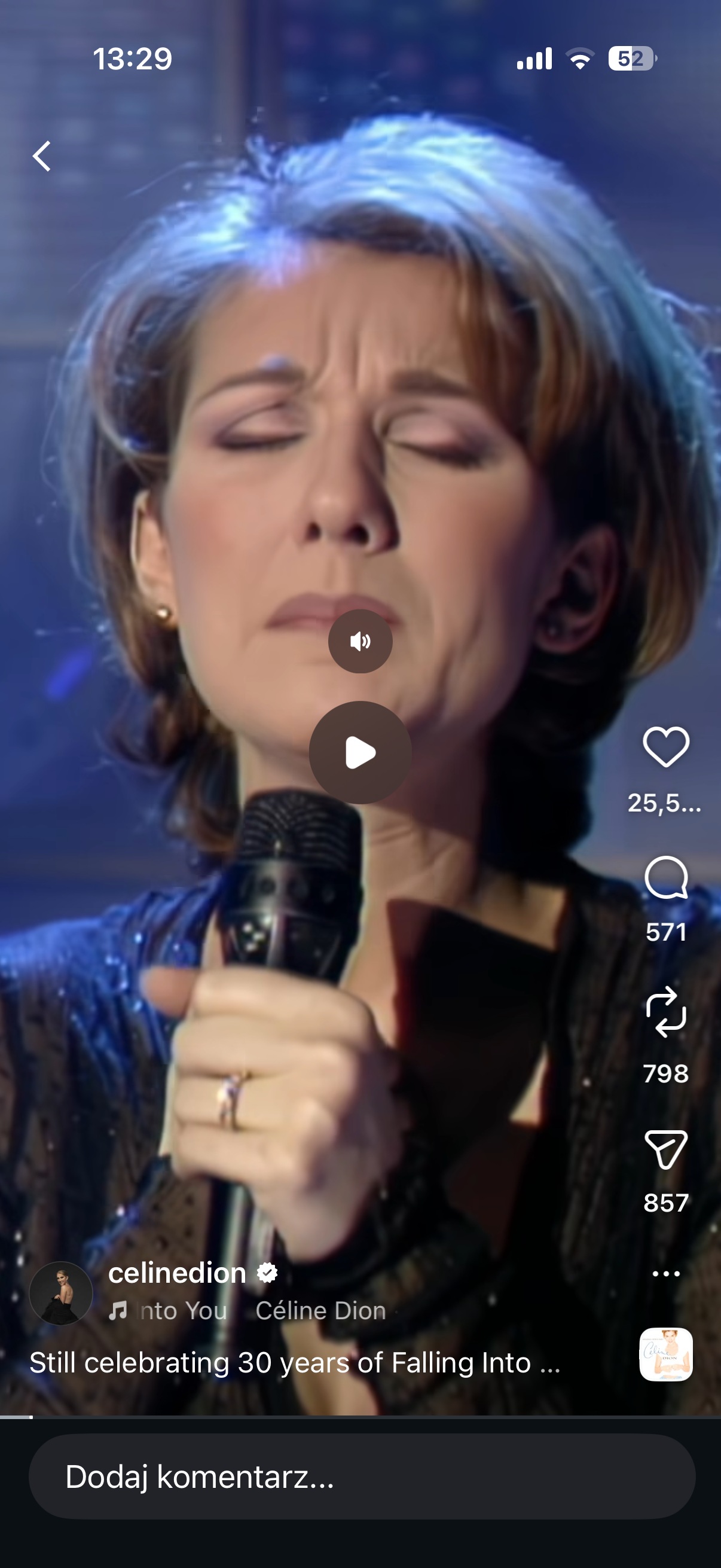
Task: Go back using the top-left arrow
Action: (41, 157)
